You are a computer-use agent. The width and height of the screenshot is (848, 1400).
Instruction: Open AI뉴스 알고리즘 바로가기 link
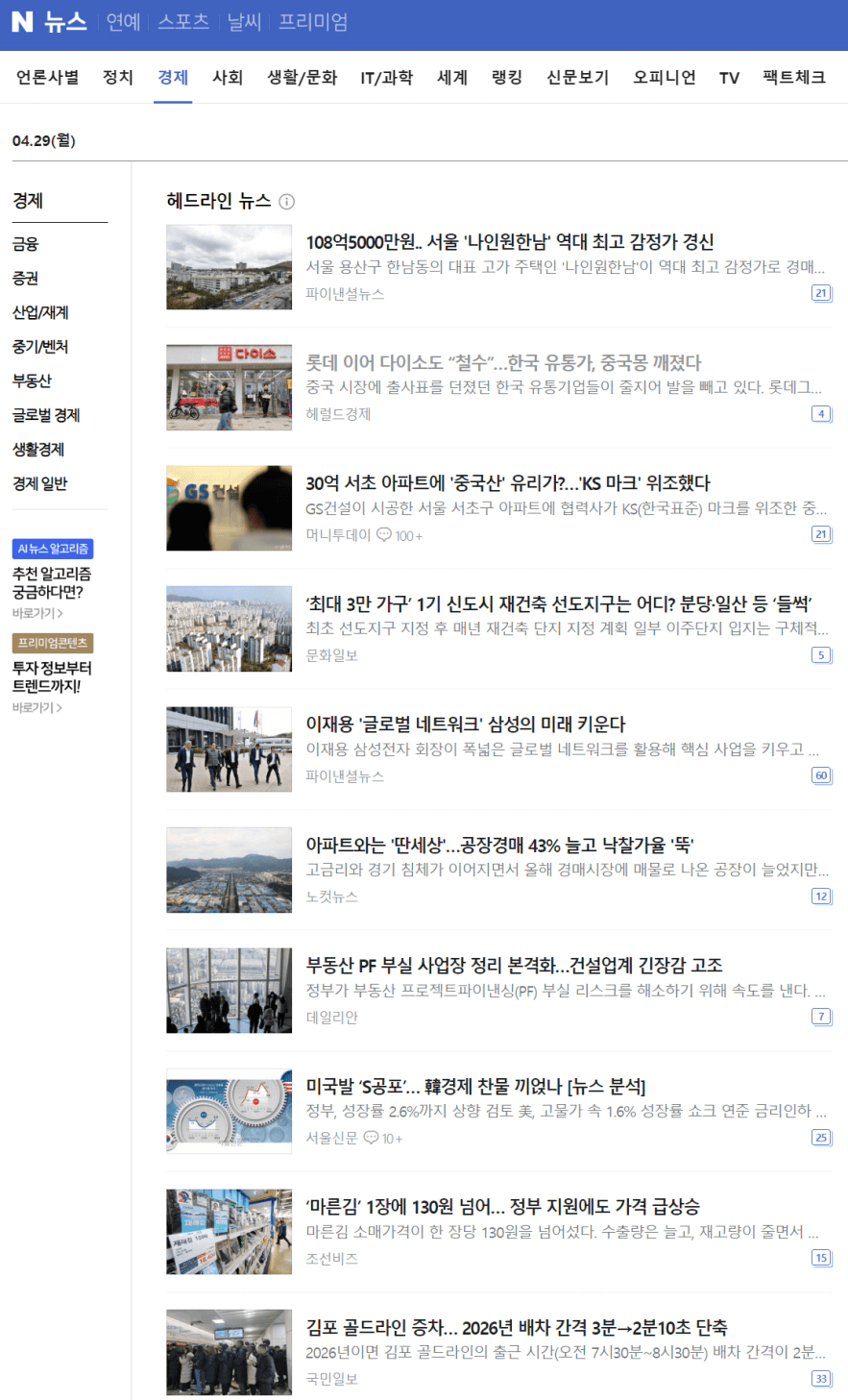pyautogui.click(x=37, y=613)
